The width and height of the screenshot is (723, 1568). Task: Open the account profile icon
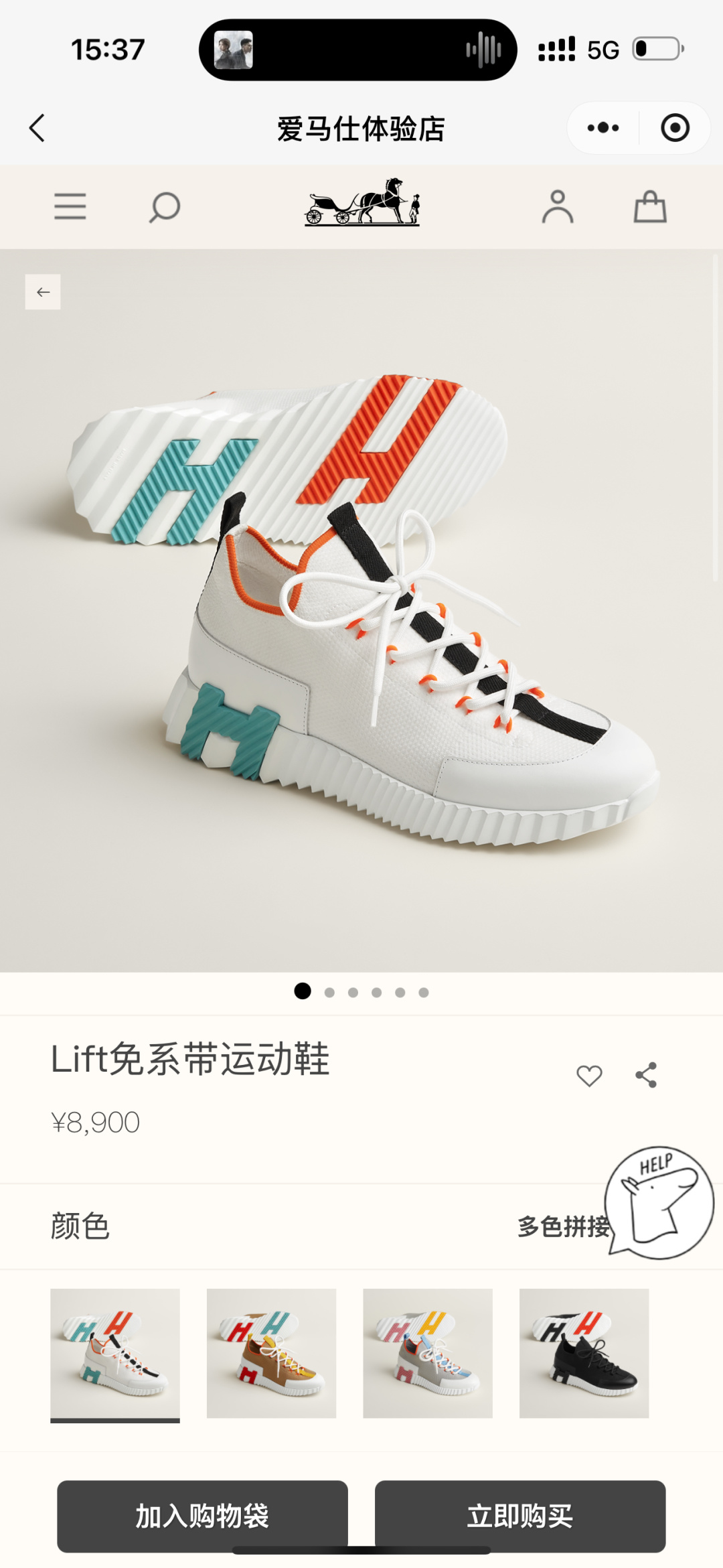coord(557,206)
